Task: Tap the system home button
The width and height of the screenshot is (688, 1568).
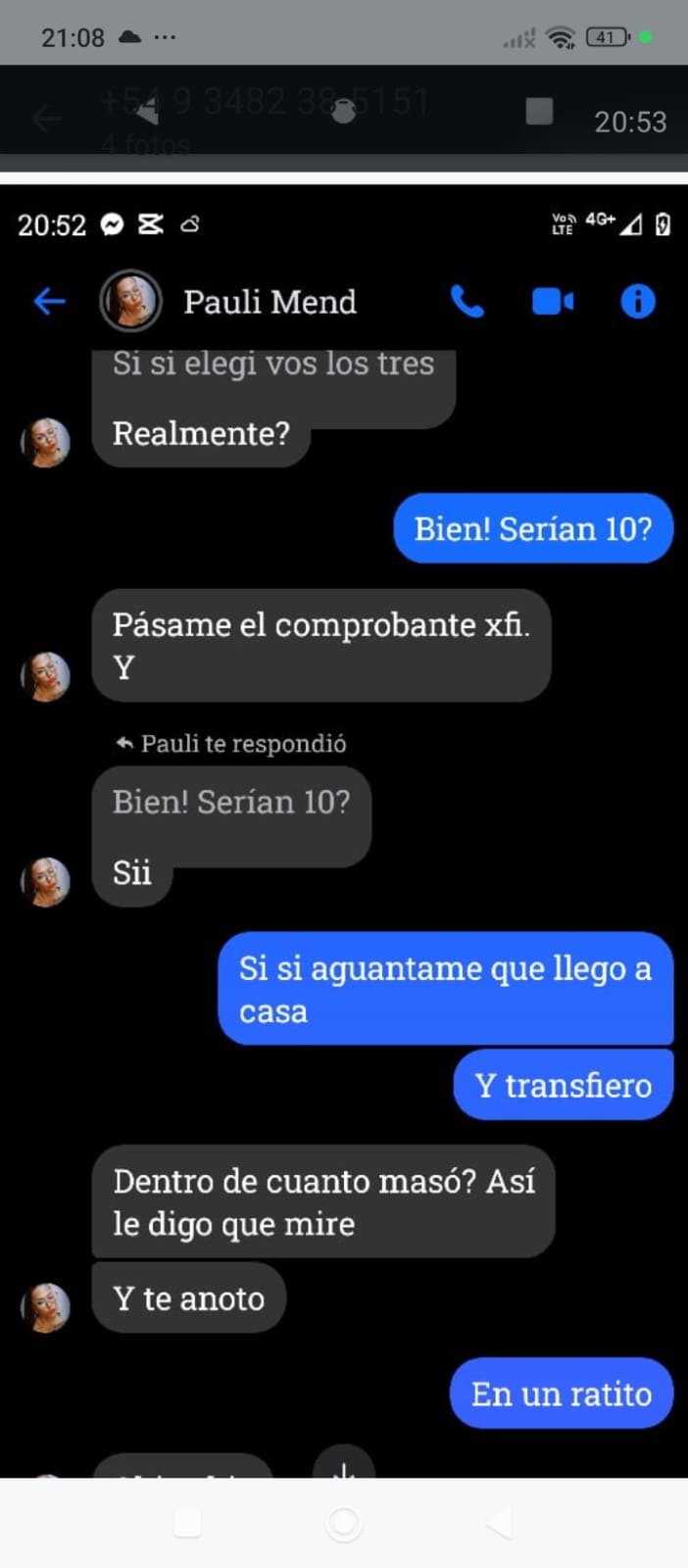Action: [344, 1523]
